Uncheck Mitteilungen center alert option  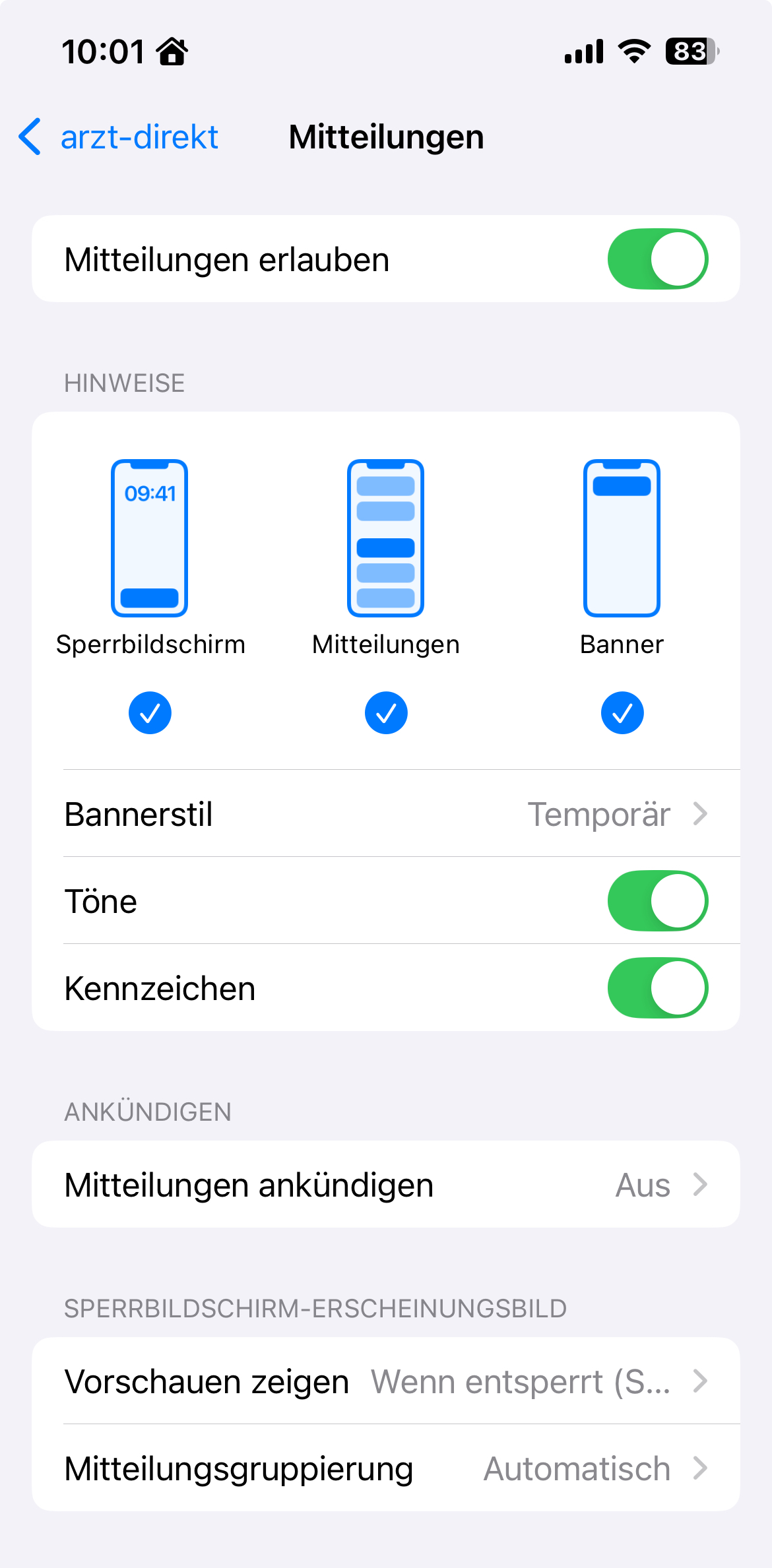point(386,712)
